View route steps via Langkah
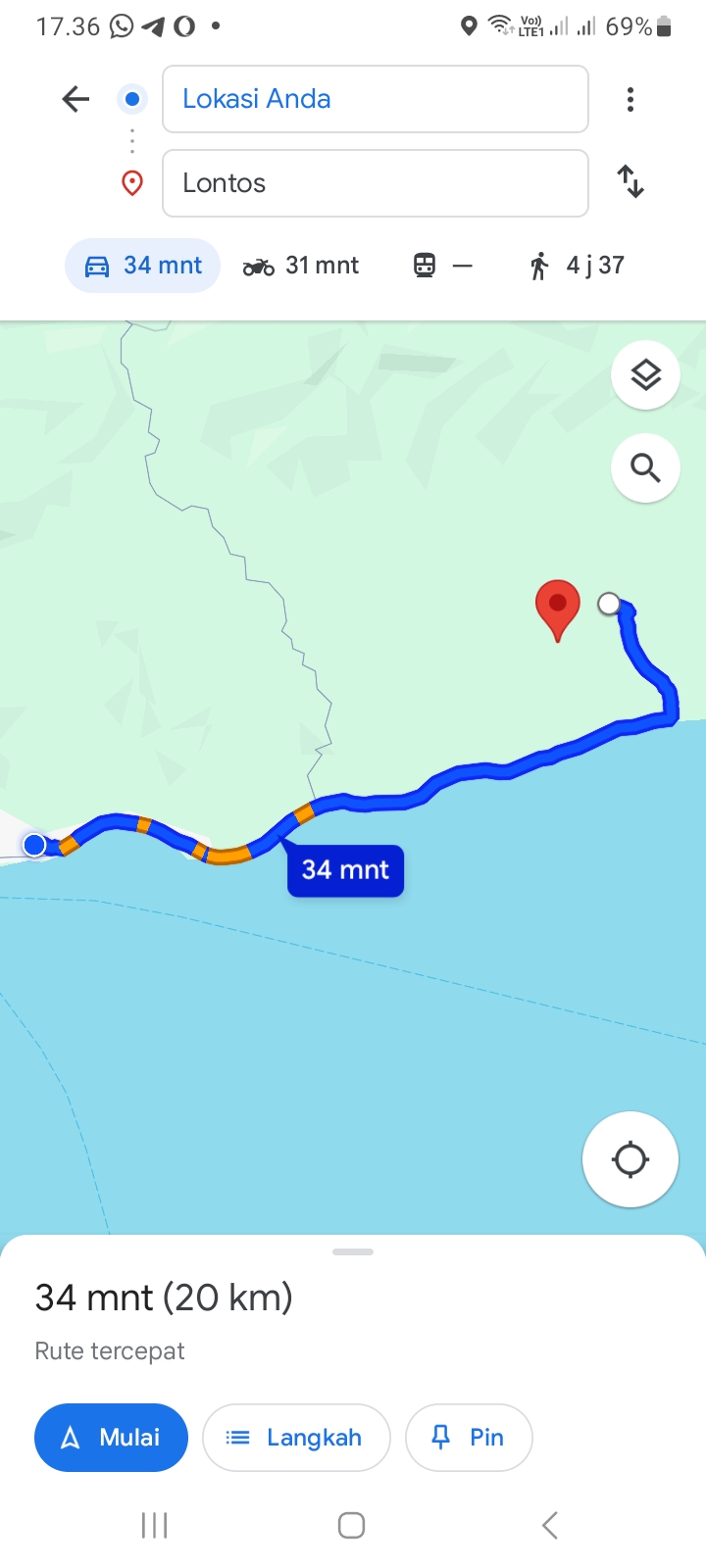 pyautogui.click(x=296, y=1438)
